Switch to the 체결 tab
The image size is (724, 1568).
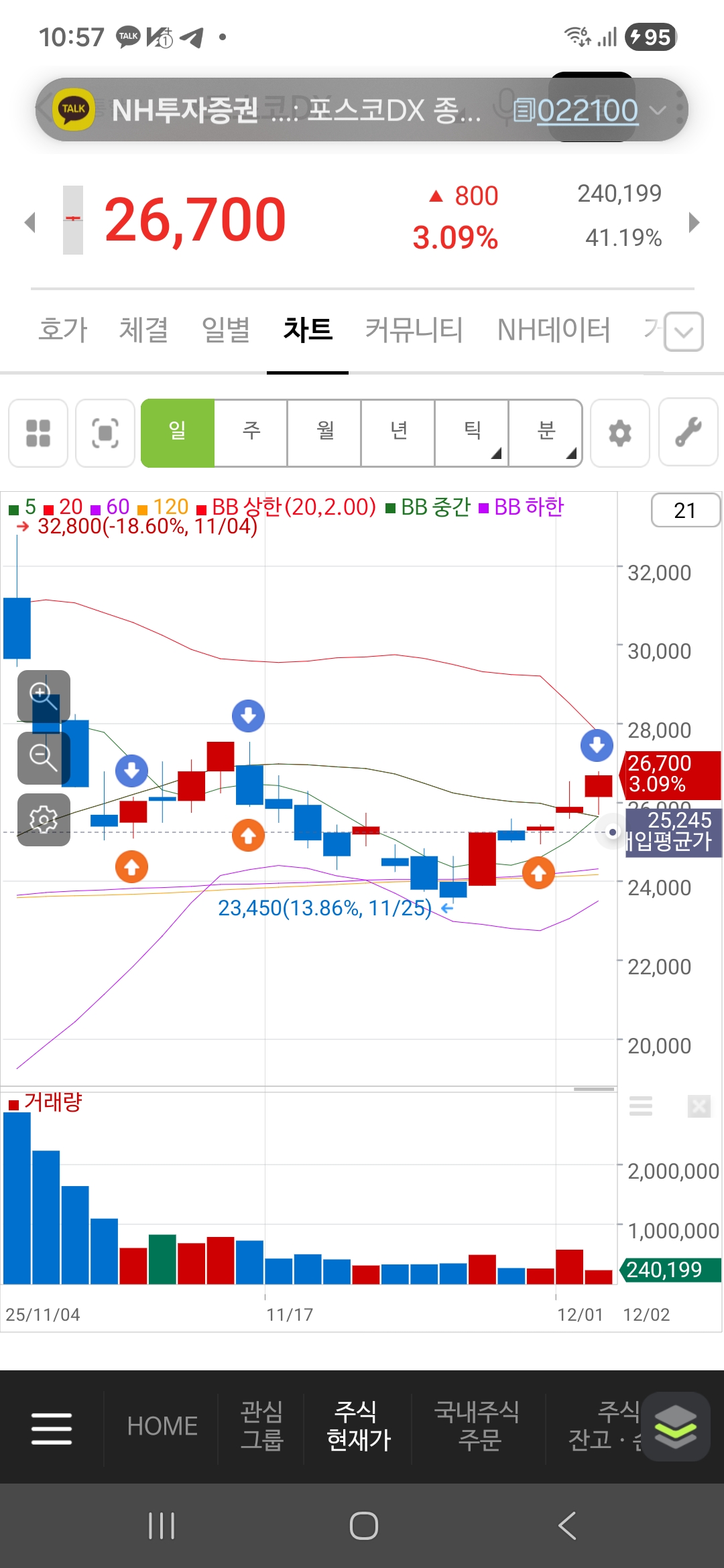coord(143,330)
